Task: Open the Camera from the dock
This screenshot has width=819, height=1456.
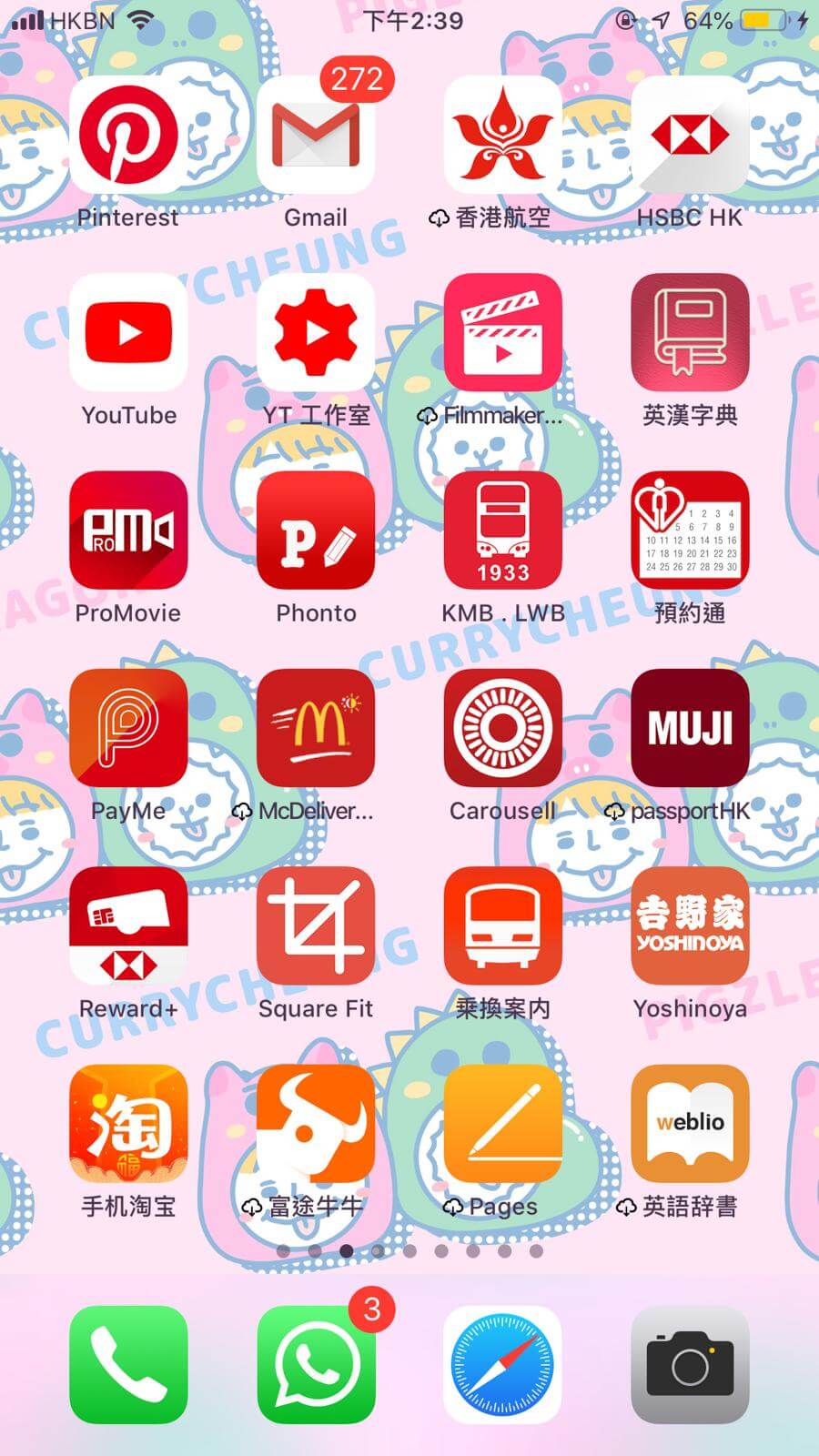Action: pyautogui.click(x=690, y=1364)
